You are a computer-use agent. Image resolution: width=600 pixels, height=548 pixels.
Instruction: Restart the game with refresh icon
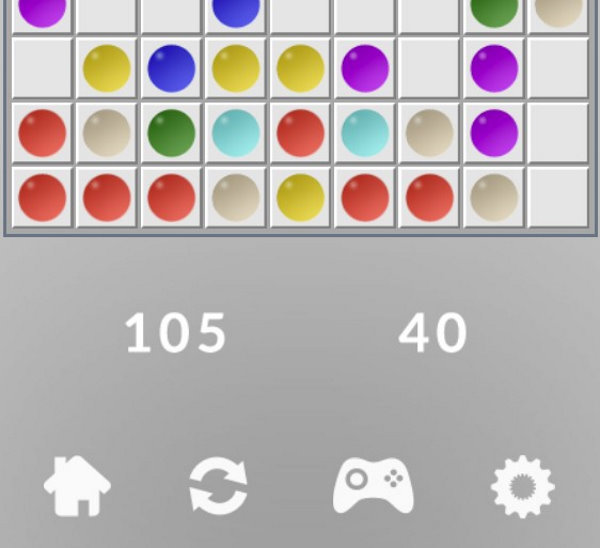(x=218, y=487)
